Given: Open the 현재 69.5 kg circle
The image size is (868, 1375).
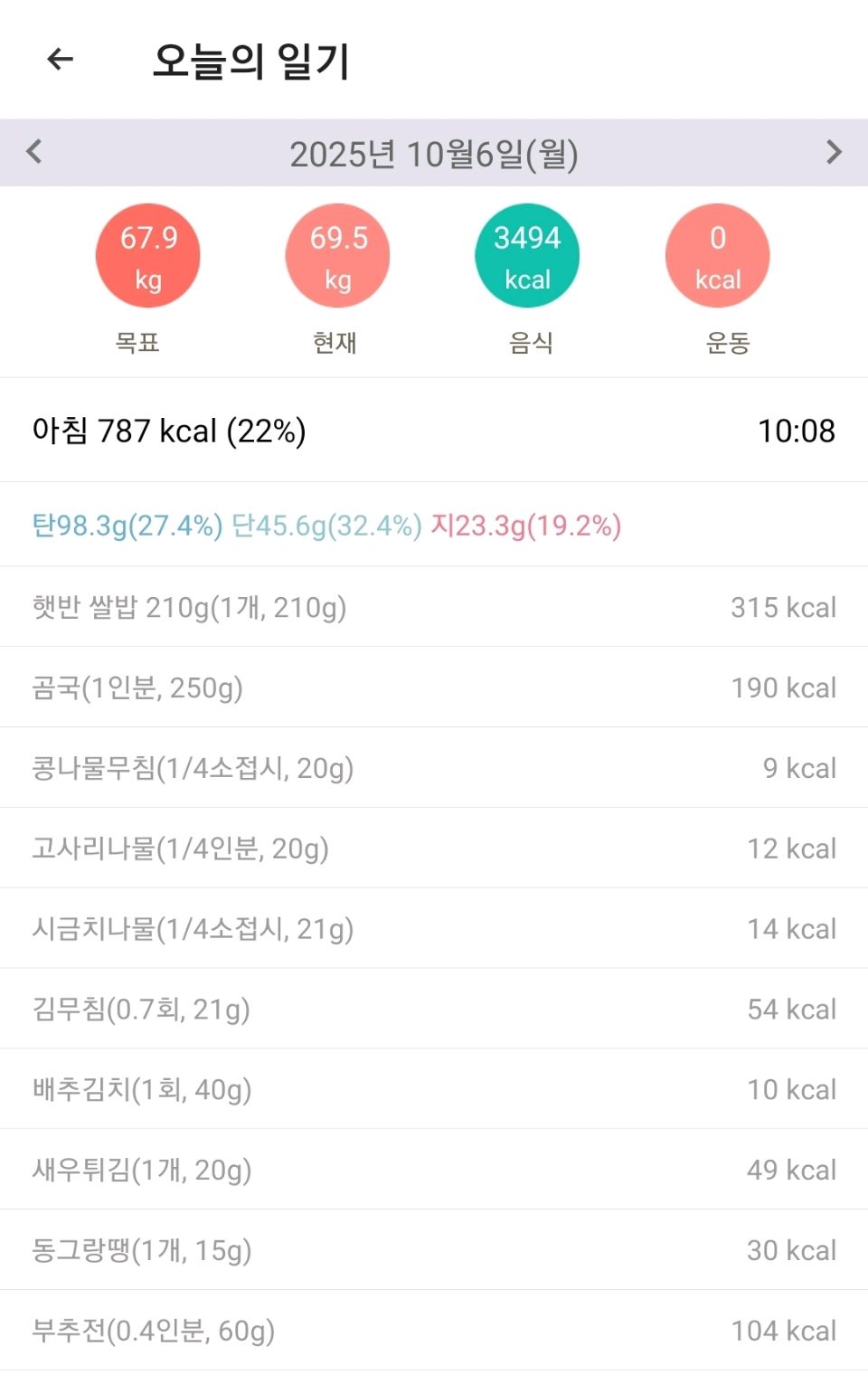Looking at the screenshot, I should pyautogui.click(x=338, y=257).
